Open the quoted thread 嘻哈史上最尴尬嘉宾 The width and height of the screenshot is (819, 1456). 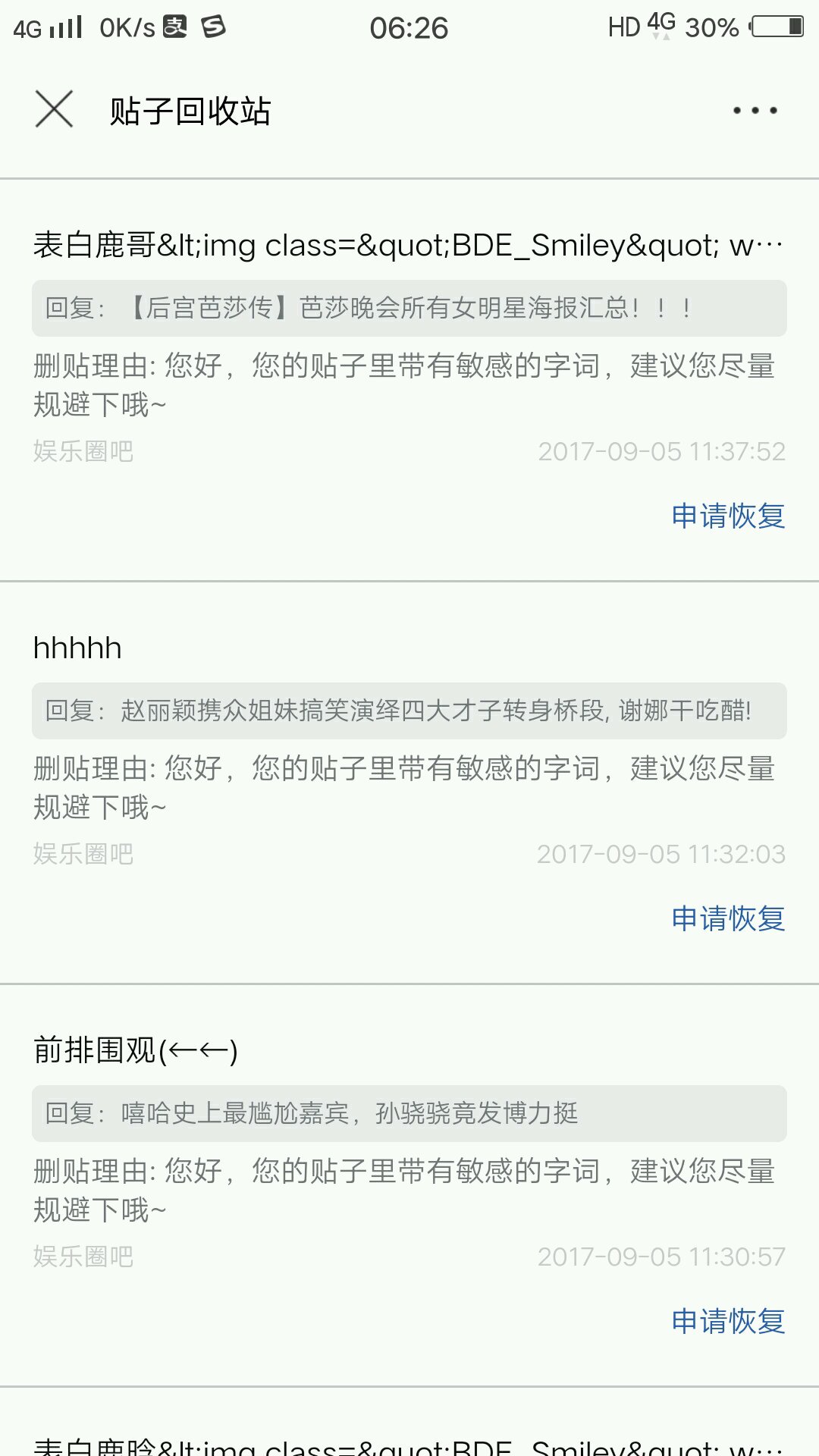click(x=409, y=1114)
